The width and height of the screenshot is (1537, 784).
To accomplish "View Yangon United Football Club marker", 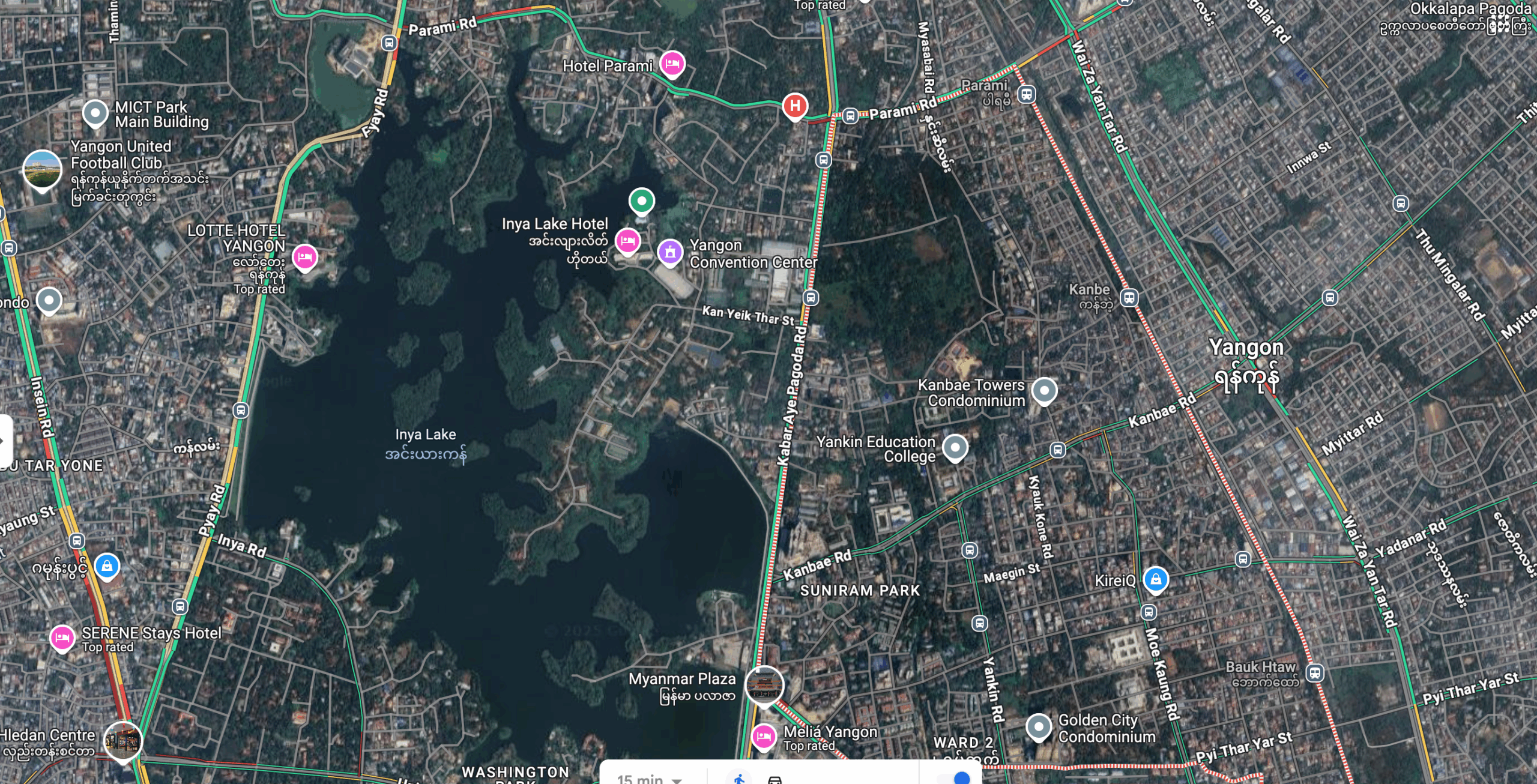I will [42, 169].
